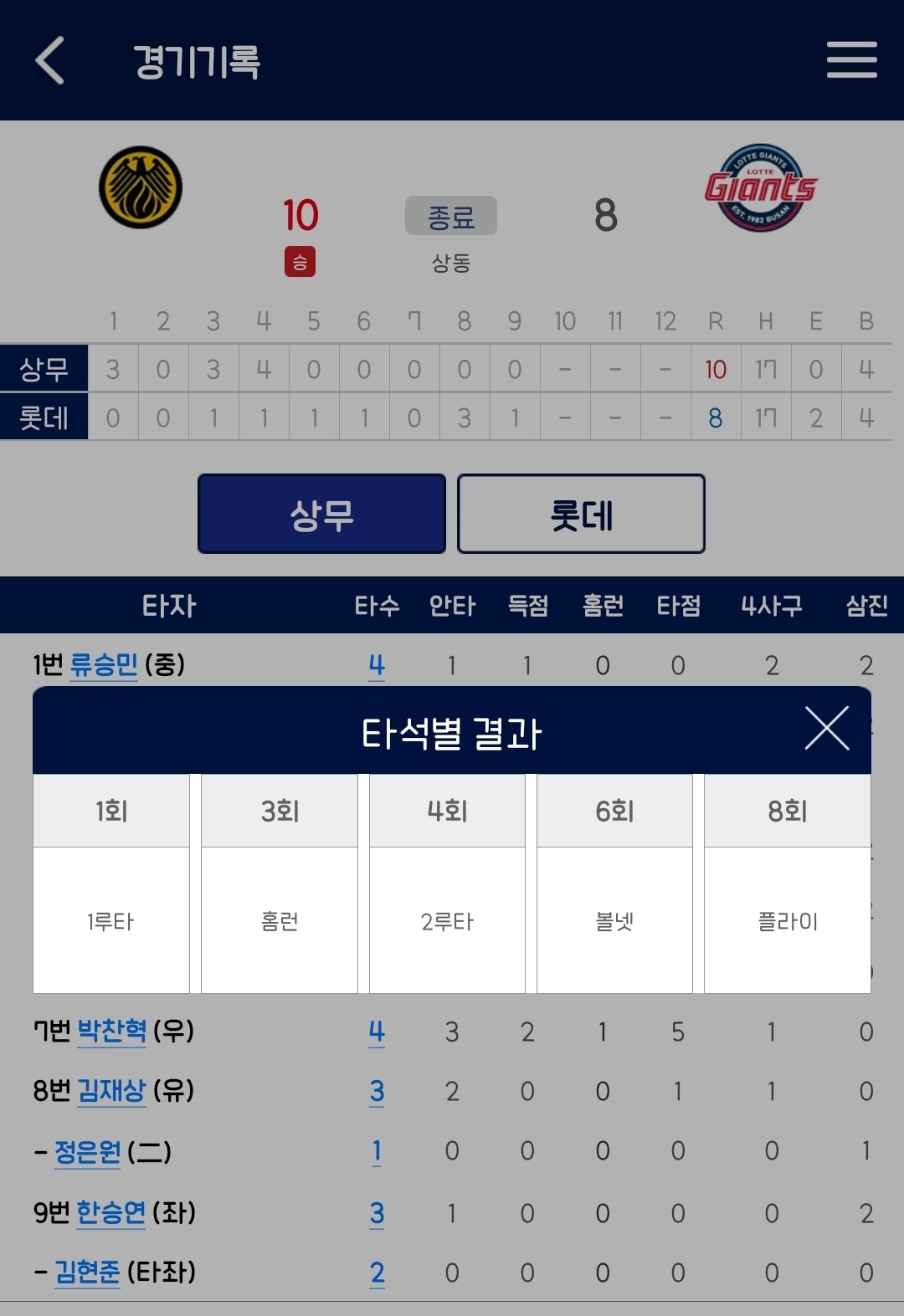Go back from the 경기기록 page
The width and height of the screenshot is (904, 1316).
tap(50, 60)
